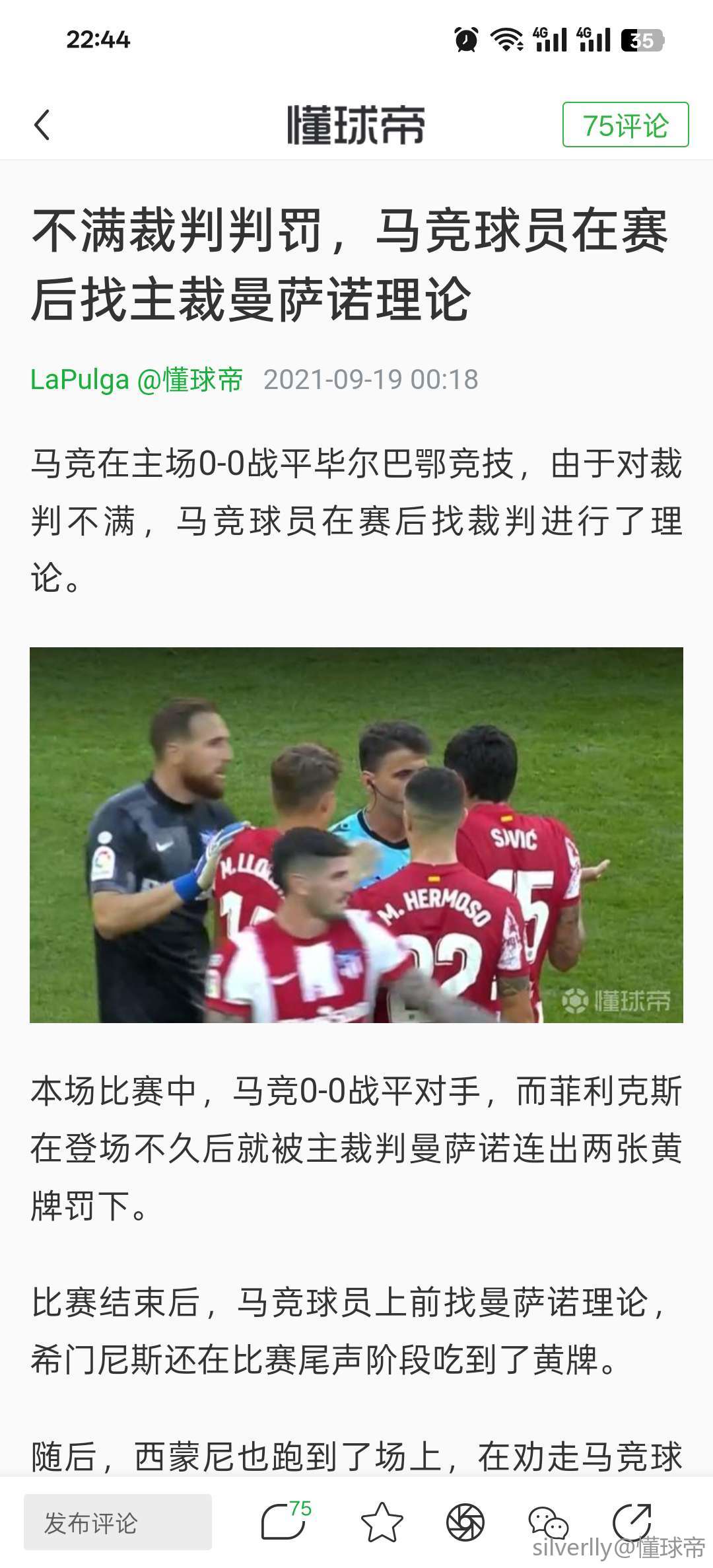Image resolution: width=713 pixels, height=1568 pixels.
Task: View the match photo in full screen
Action: tap(356, 835)
